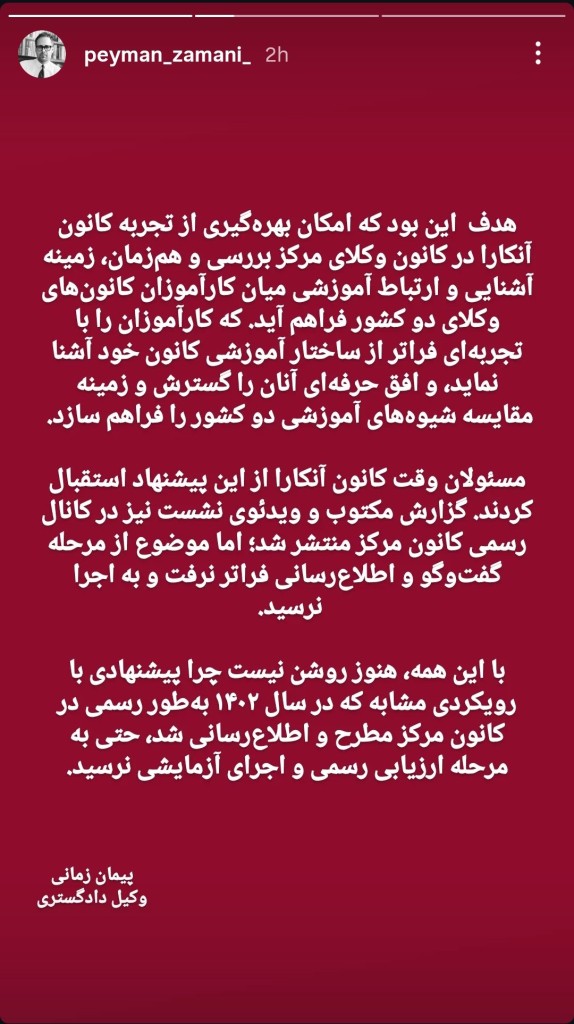Open the story's three-dot options menu

click(x=537, y=54)
